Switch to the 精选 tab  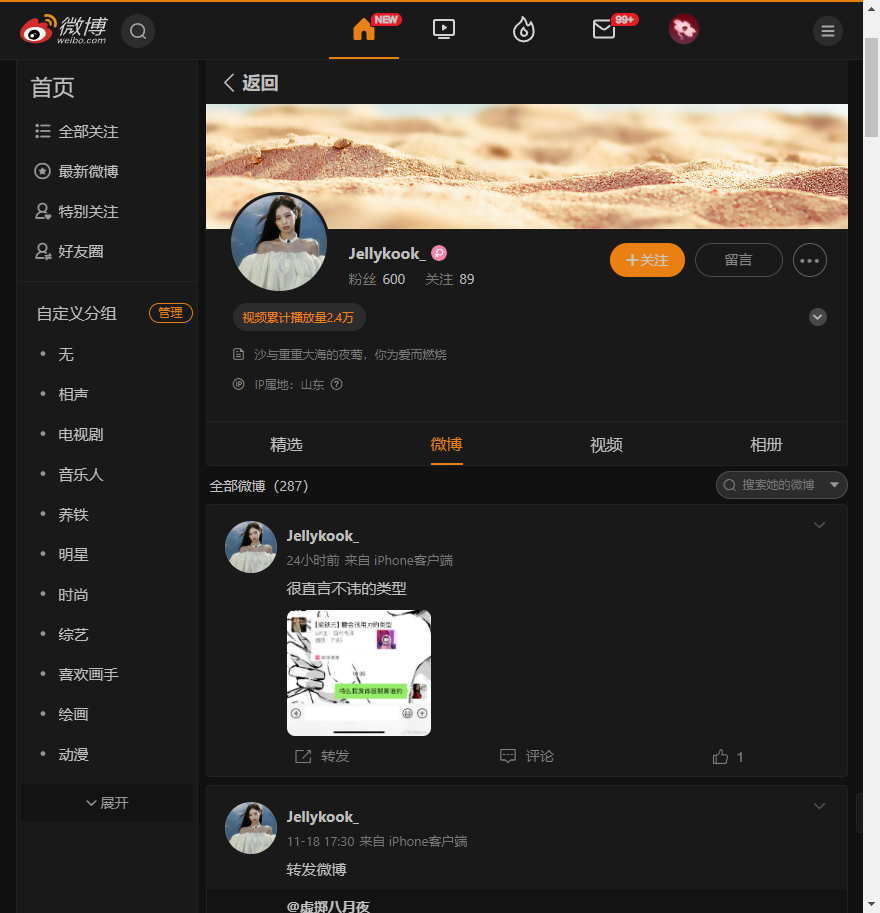(286, 445)
